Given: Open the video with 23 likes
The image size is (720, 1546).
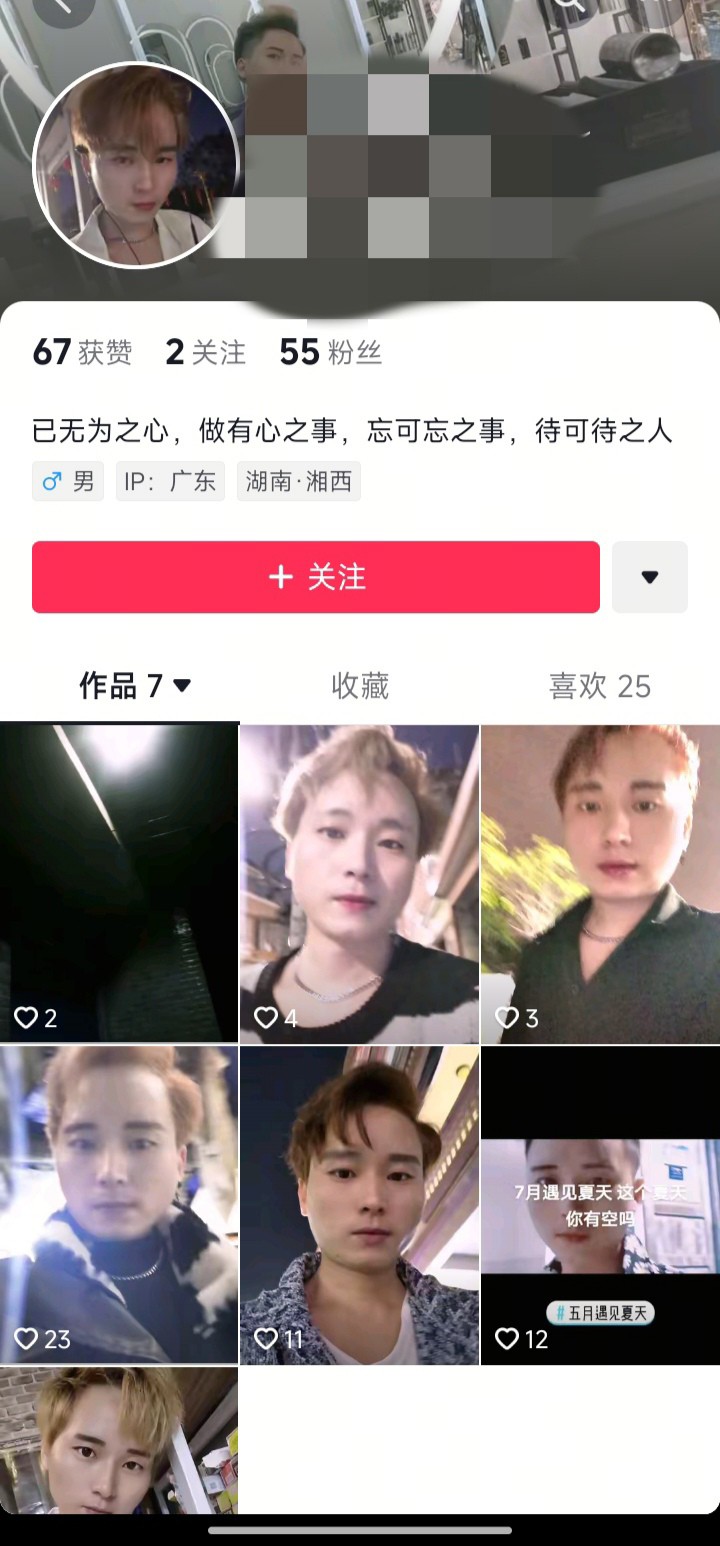Looking at the screenshot, I should pos(119,1204).
